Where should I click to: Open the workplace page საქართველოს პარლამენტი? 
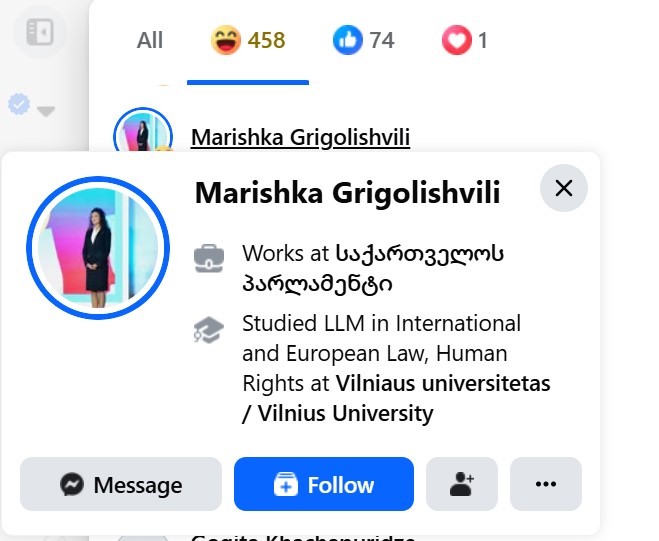point(373,268)
